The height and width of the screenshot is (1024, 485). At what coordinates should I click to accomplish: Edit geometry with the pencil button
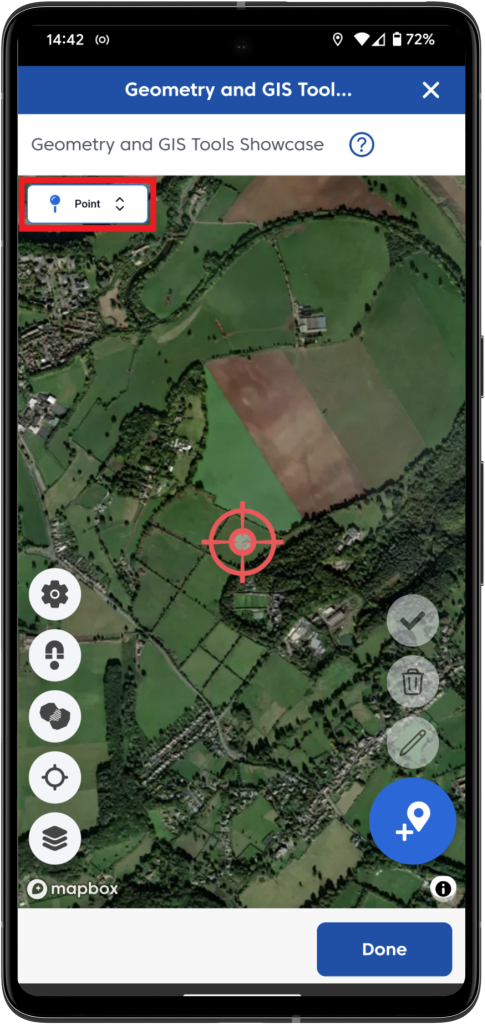(x=413, y=742)
